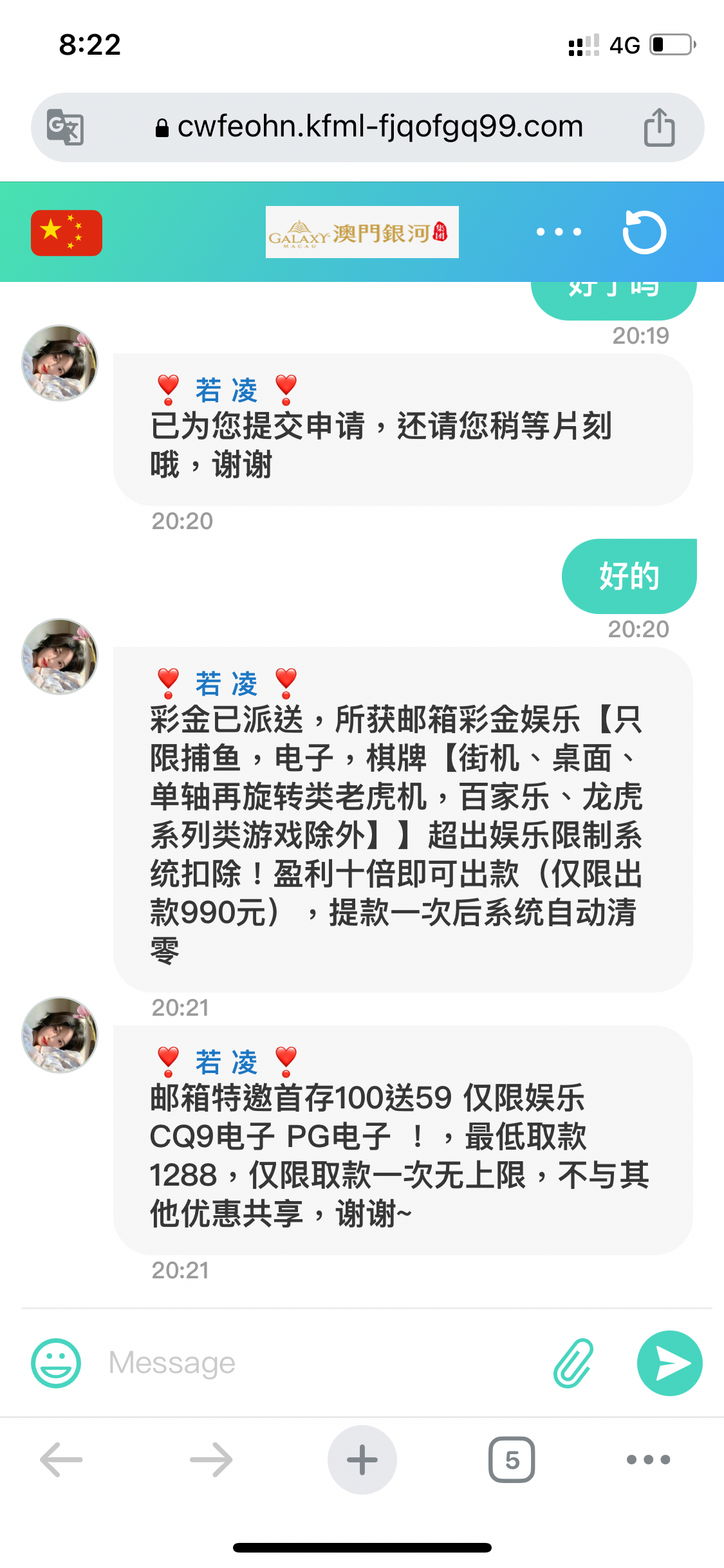
Task: Focus the Message text field
Action: (x=322, y=1363)
